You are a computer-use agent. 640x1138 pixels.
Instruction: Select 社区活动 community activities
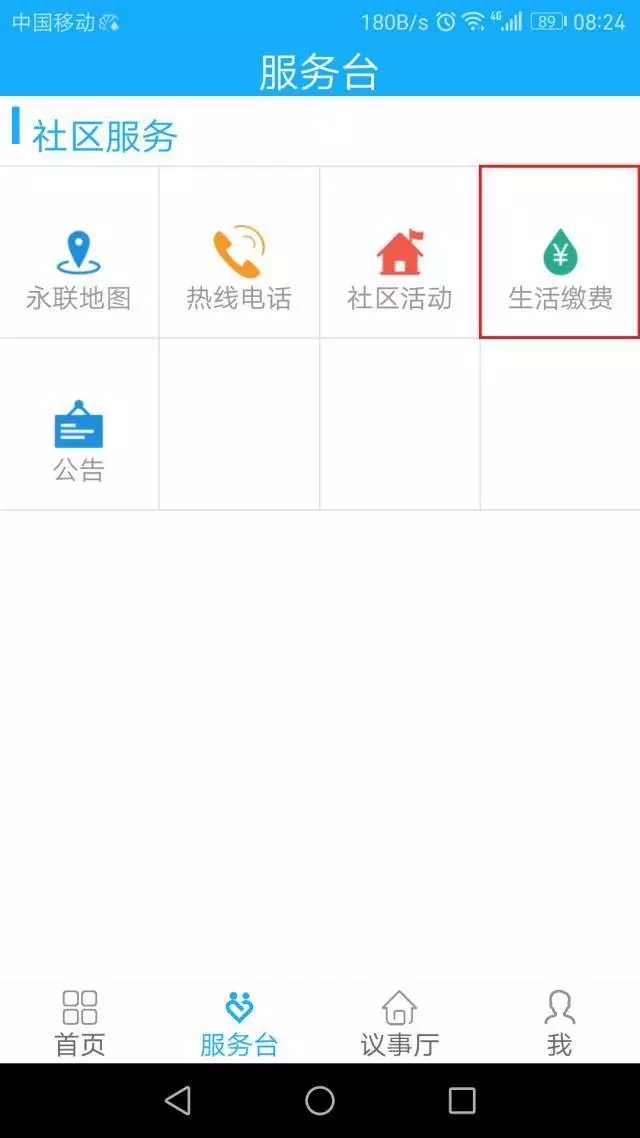(399, 252)
